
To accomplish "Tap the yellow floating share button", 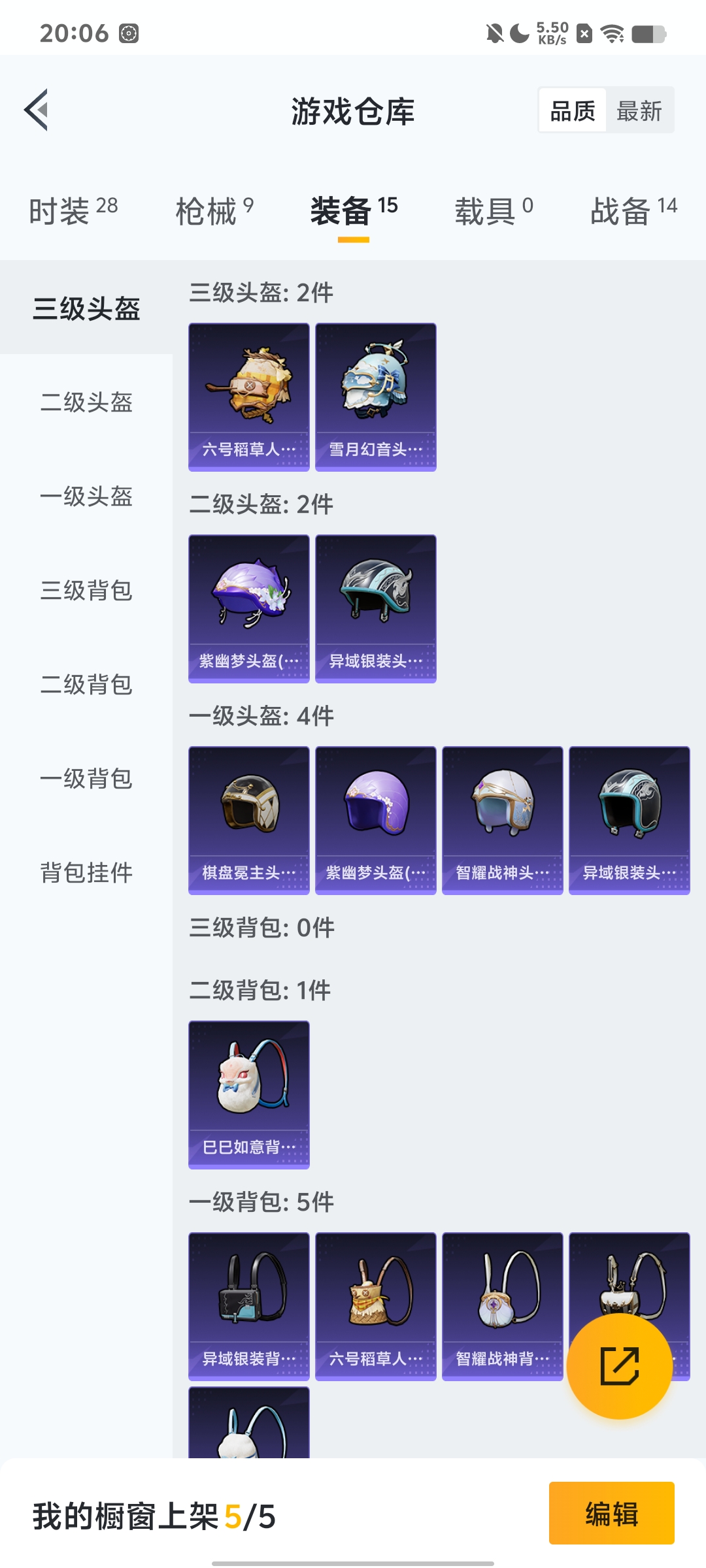I will 619,1366.
